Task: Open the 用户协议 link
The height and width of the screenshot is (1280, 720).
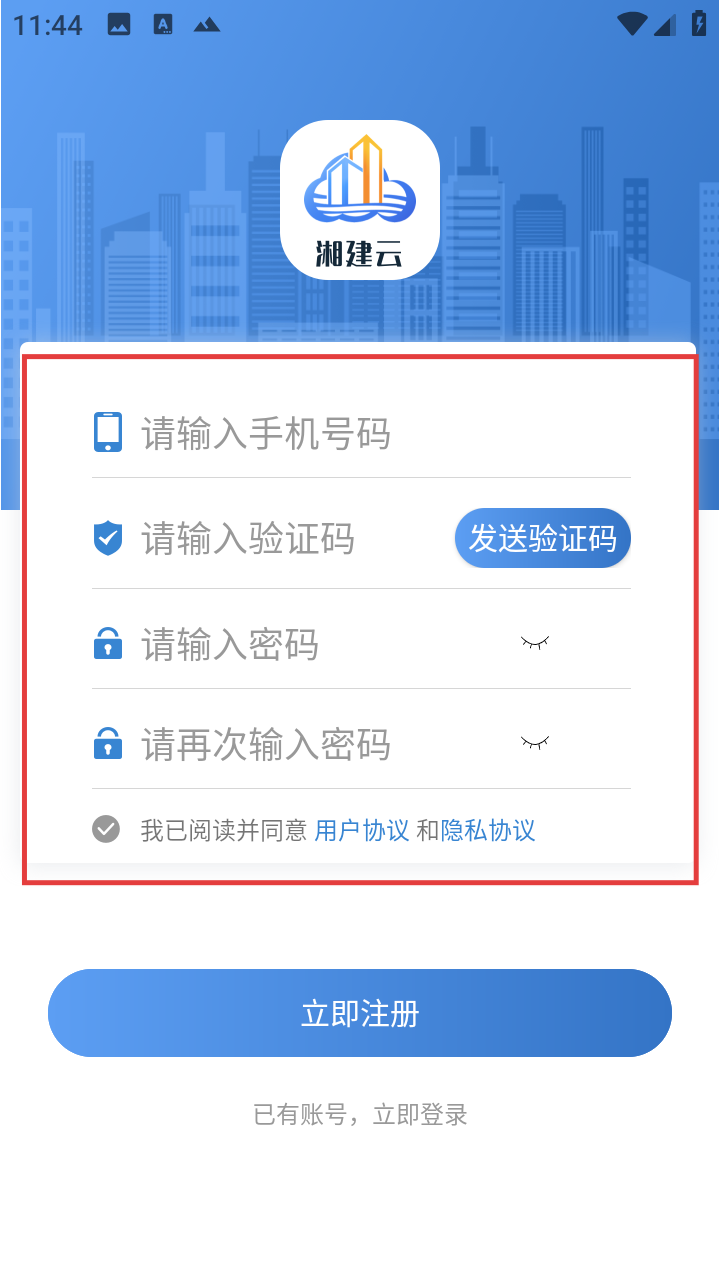Action: pos(362,831)
